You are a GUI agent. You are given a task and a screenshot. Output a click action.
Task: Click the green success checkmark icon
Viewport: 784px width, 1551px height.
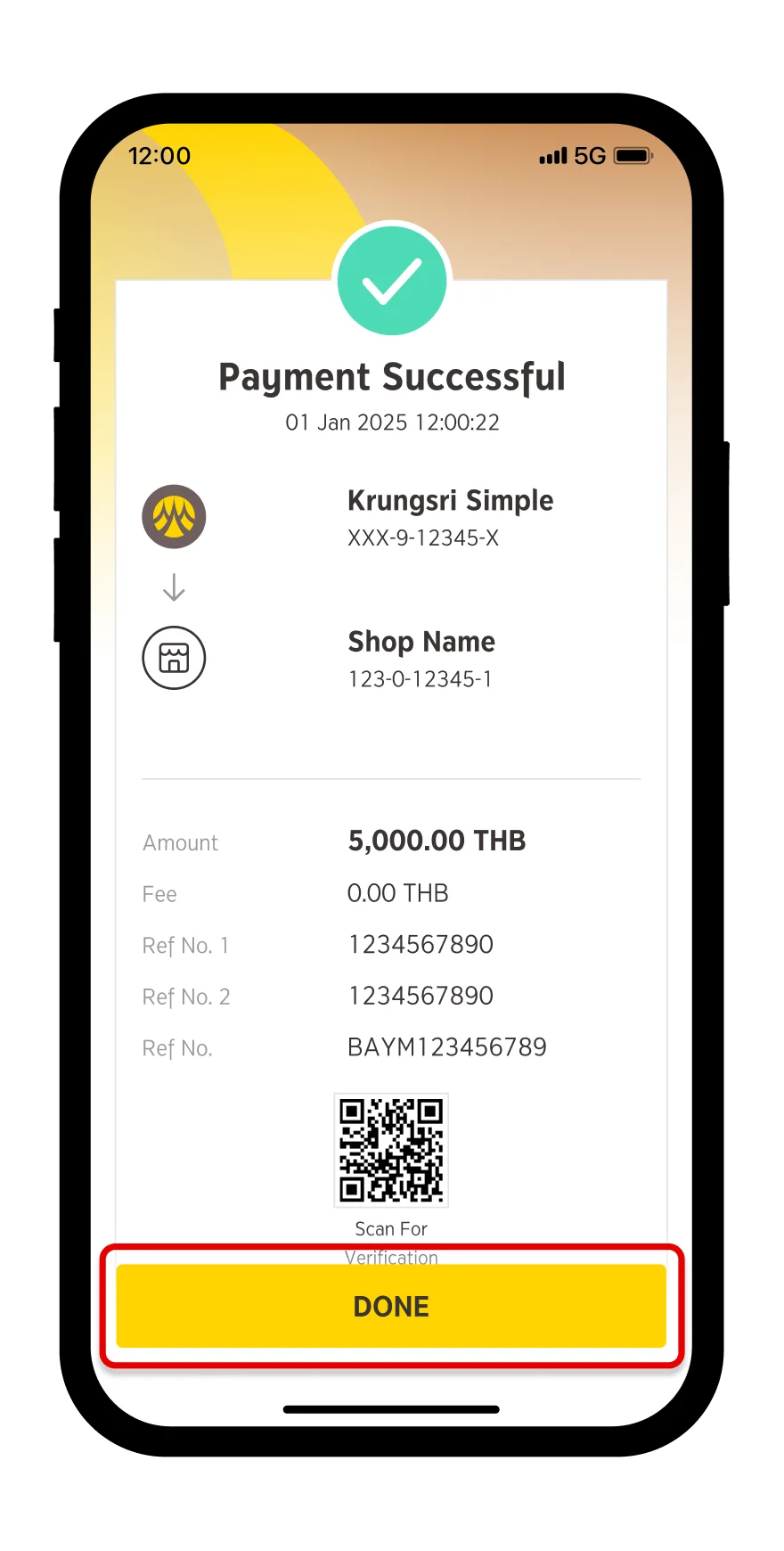[392, 280]
